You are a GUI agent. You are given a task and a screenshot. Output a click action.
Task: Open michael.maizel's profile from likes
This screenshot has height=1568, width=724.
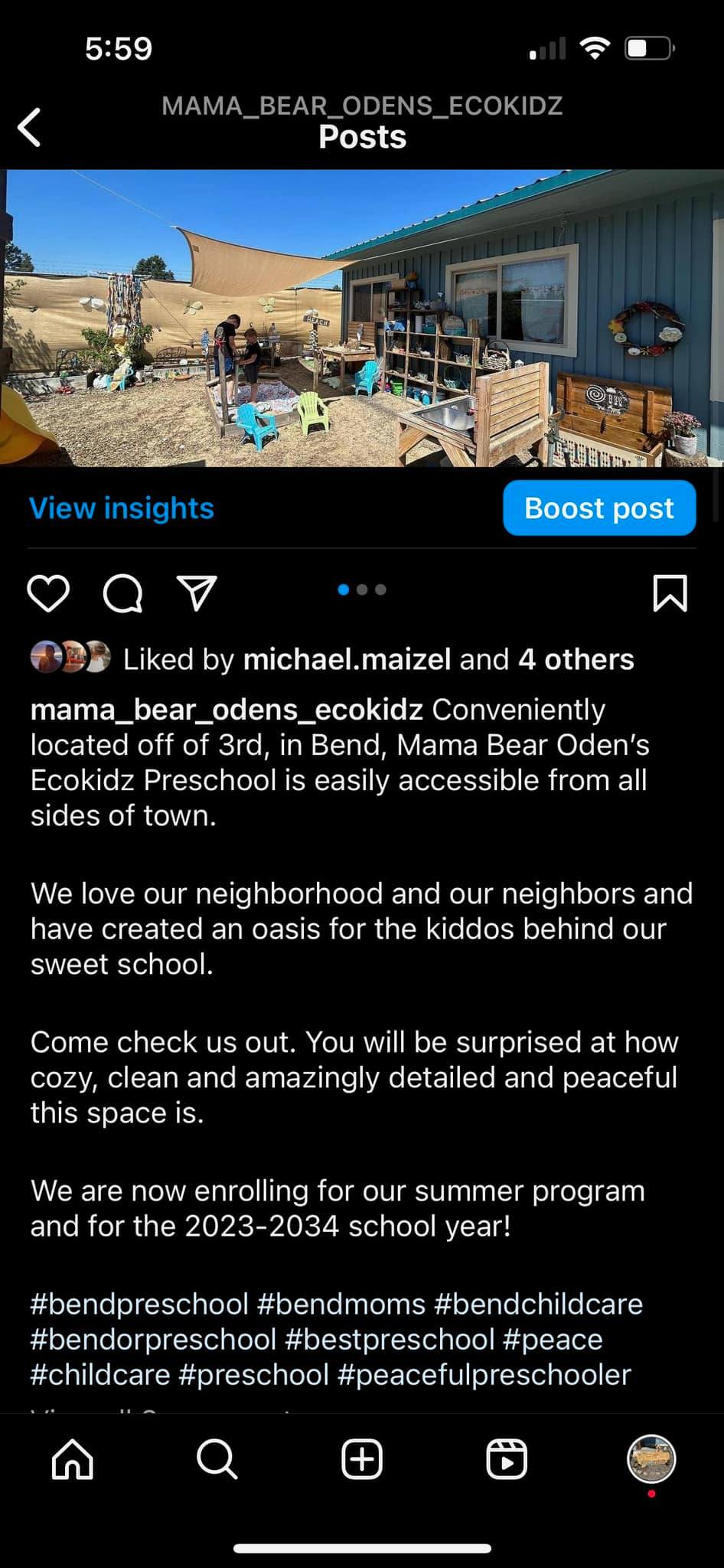pos(347,659)
